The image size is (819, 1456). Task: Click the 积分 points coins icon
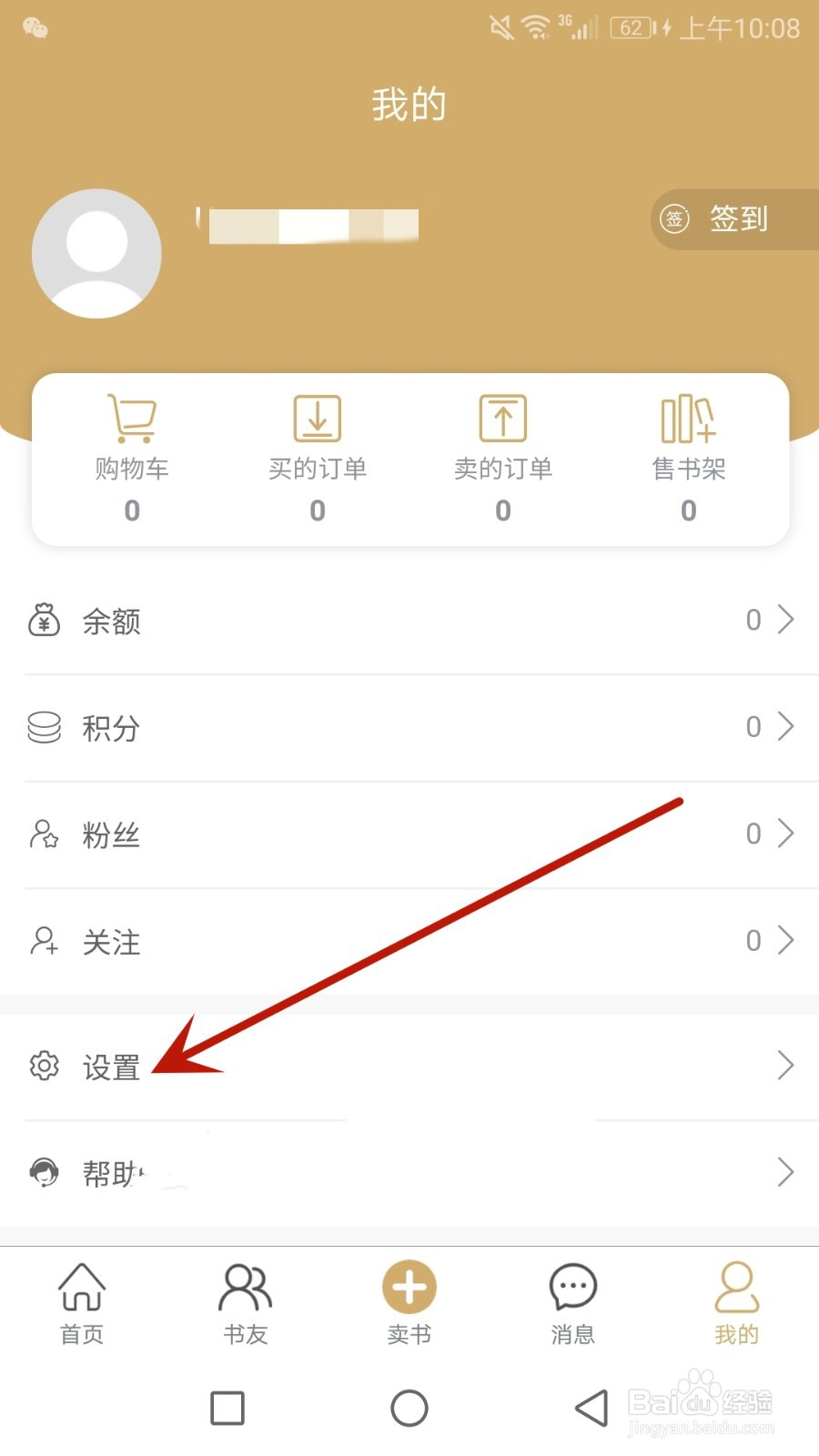point(43,728)
